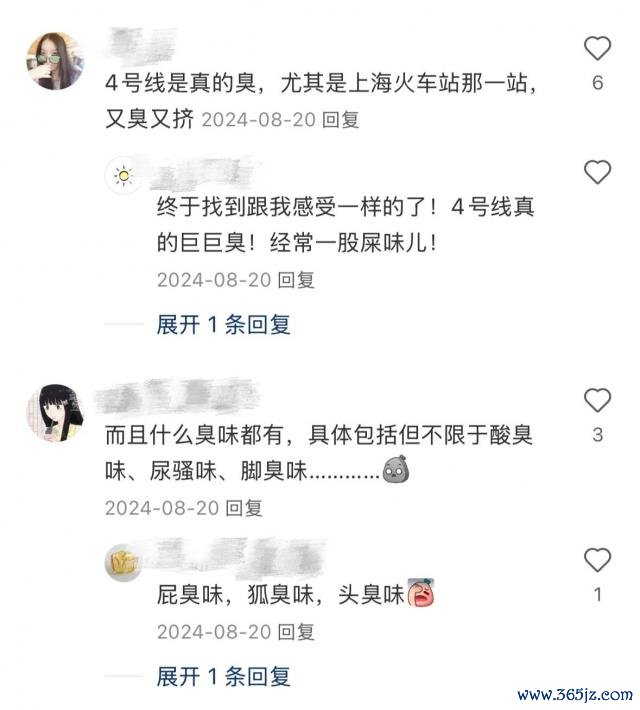Expand 1 reply under the 巨巨臭 comment

coord(223,324)
